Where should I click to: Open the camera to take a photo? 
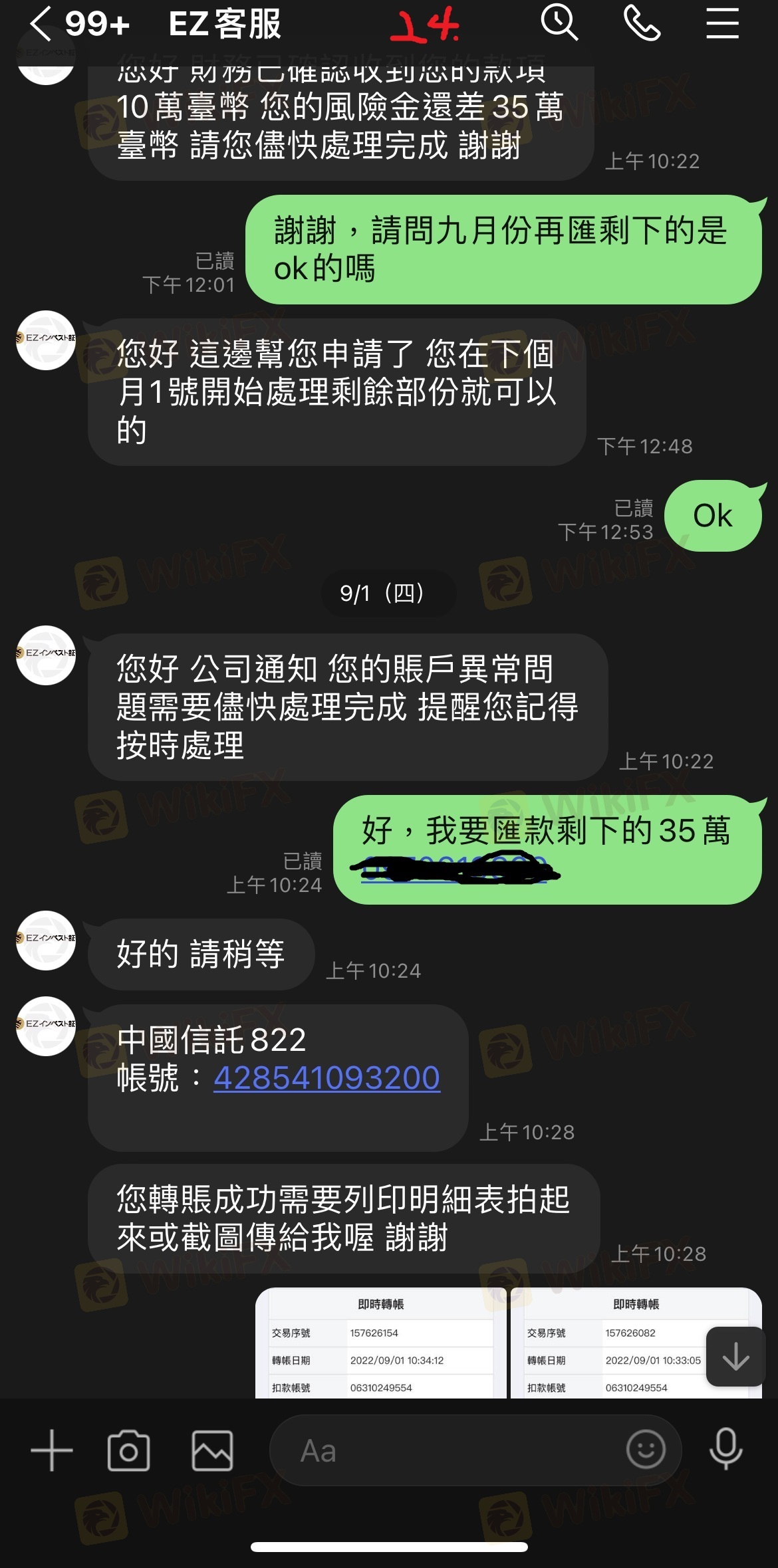128,1450
